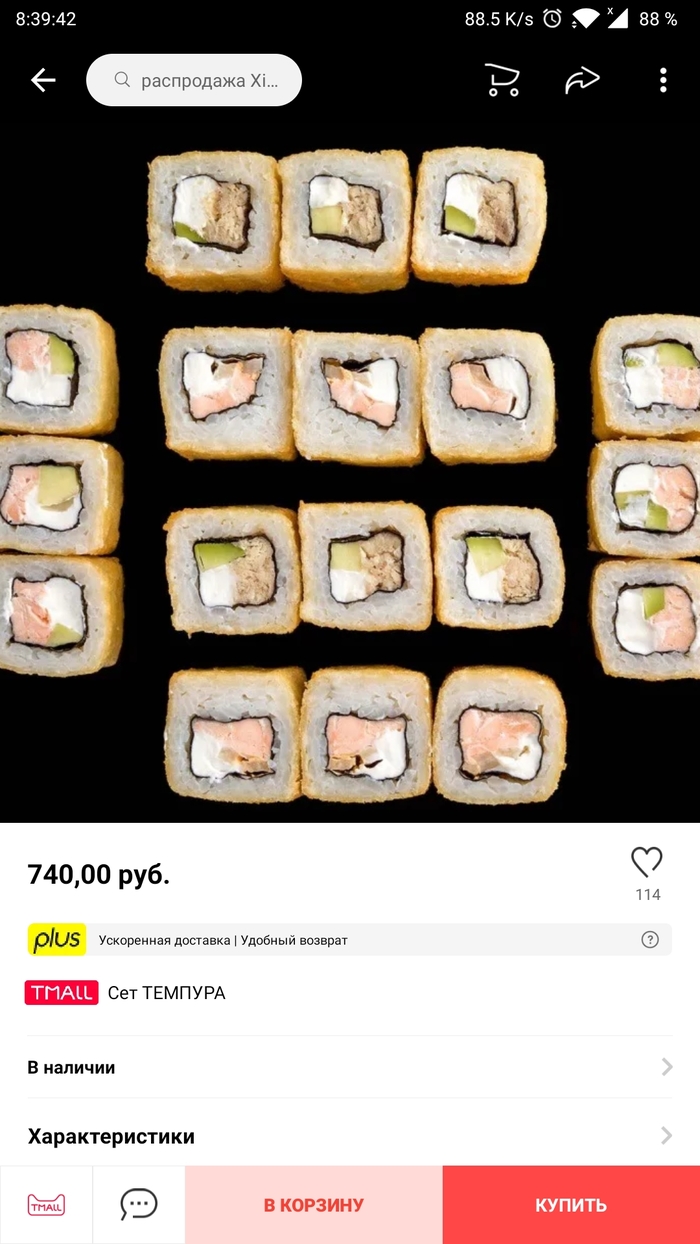Screen dimensions: 700x1244
Task: Open the shopping cart icon
Action: coord(502,80)
